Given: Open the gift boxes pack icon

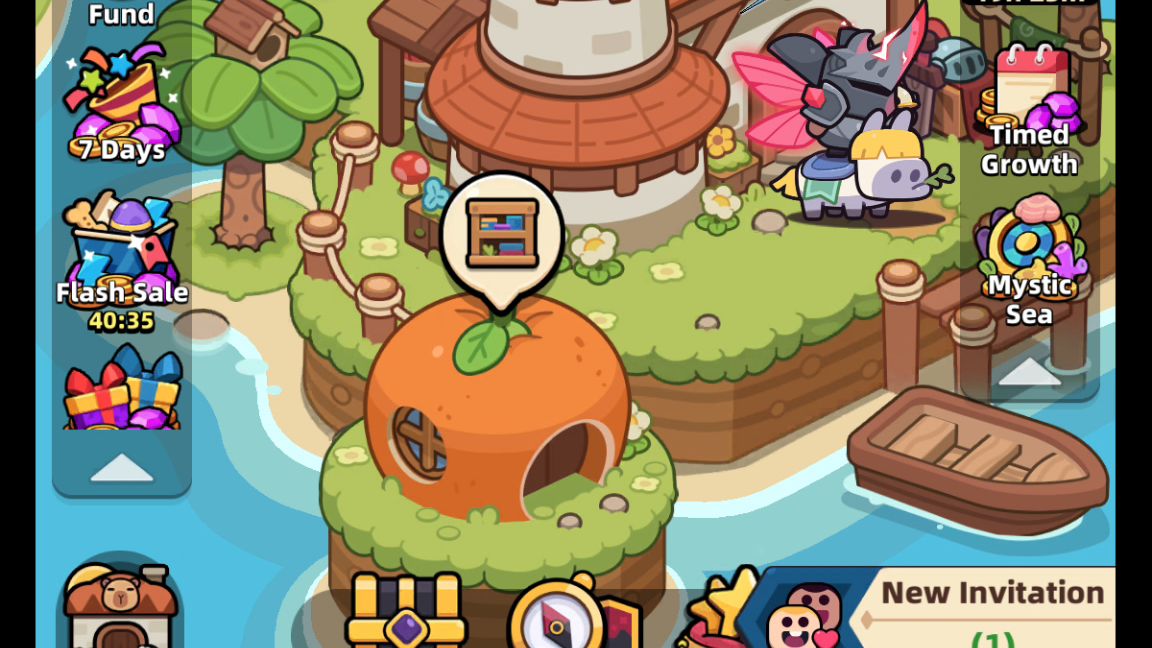Looking at the screenshot, I should coord(121,392).
